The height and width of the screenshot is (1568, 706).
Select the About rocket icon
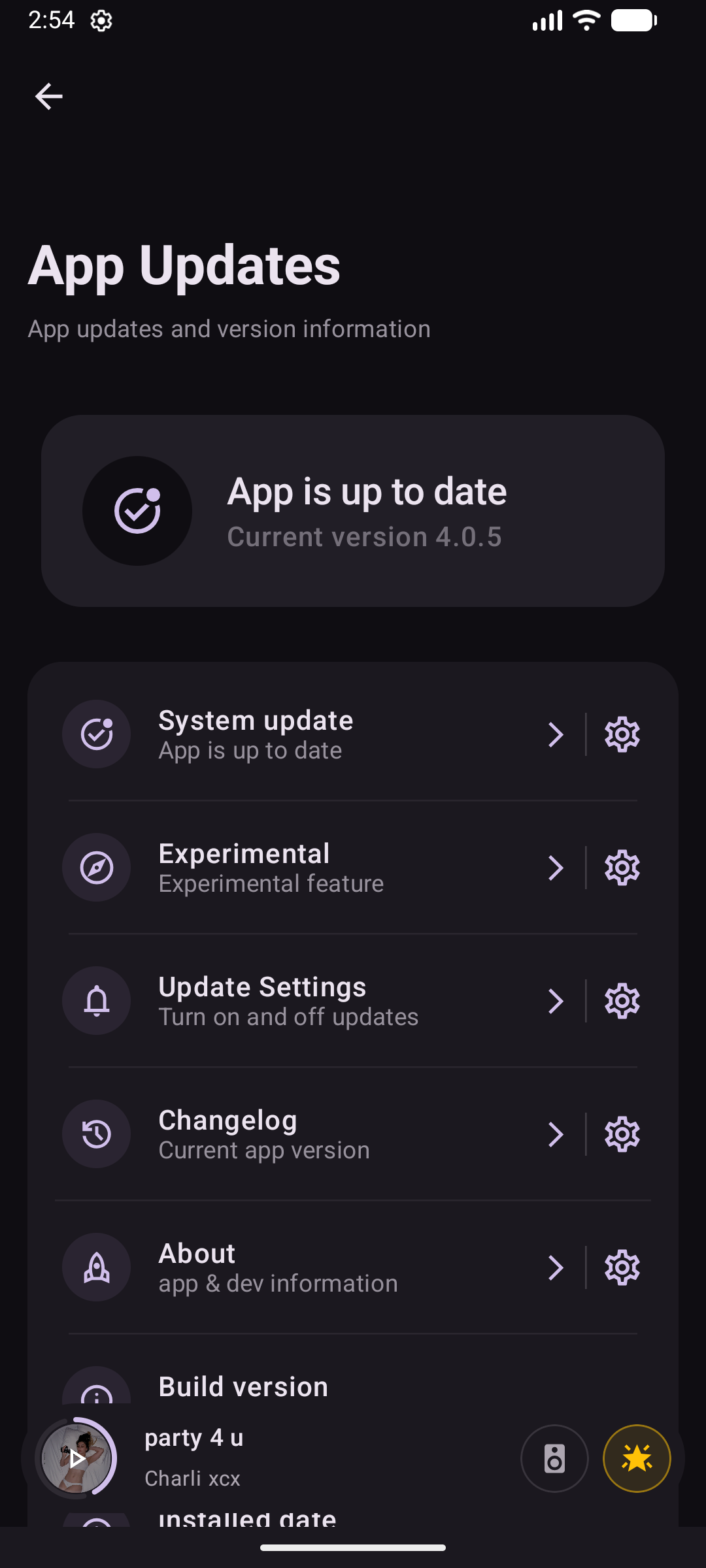pyautogui.click(x=96, y=1267)
